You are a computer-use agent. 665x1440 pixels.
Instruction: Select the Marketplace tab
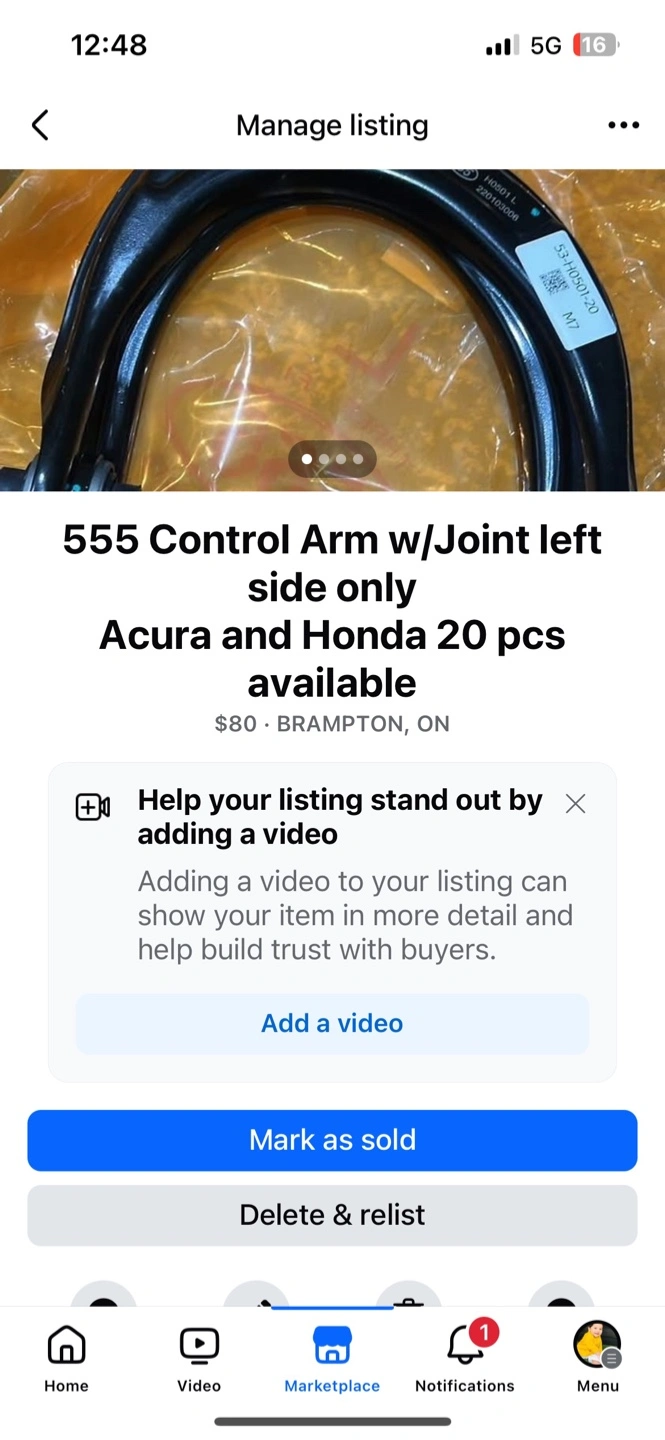click(x=332, y=1358)
